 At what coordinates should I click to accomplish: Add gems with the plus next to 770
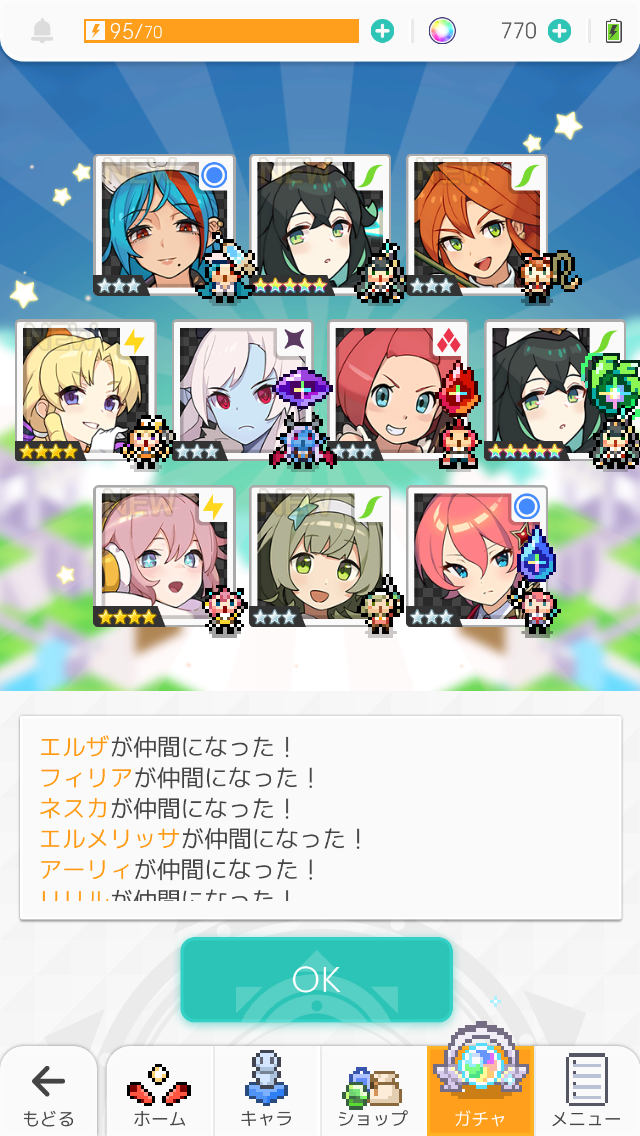click(x=560, y=31)
